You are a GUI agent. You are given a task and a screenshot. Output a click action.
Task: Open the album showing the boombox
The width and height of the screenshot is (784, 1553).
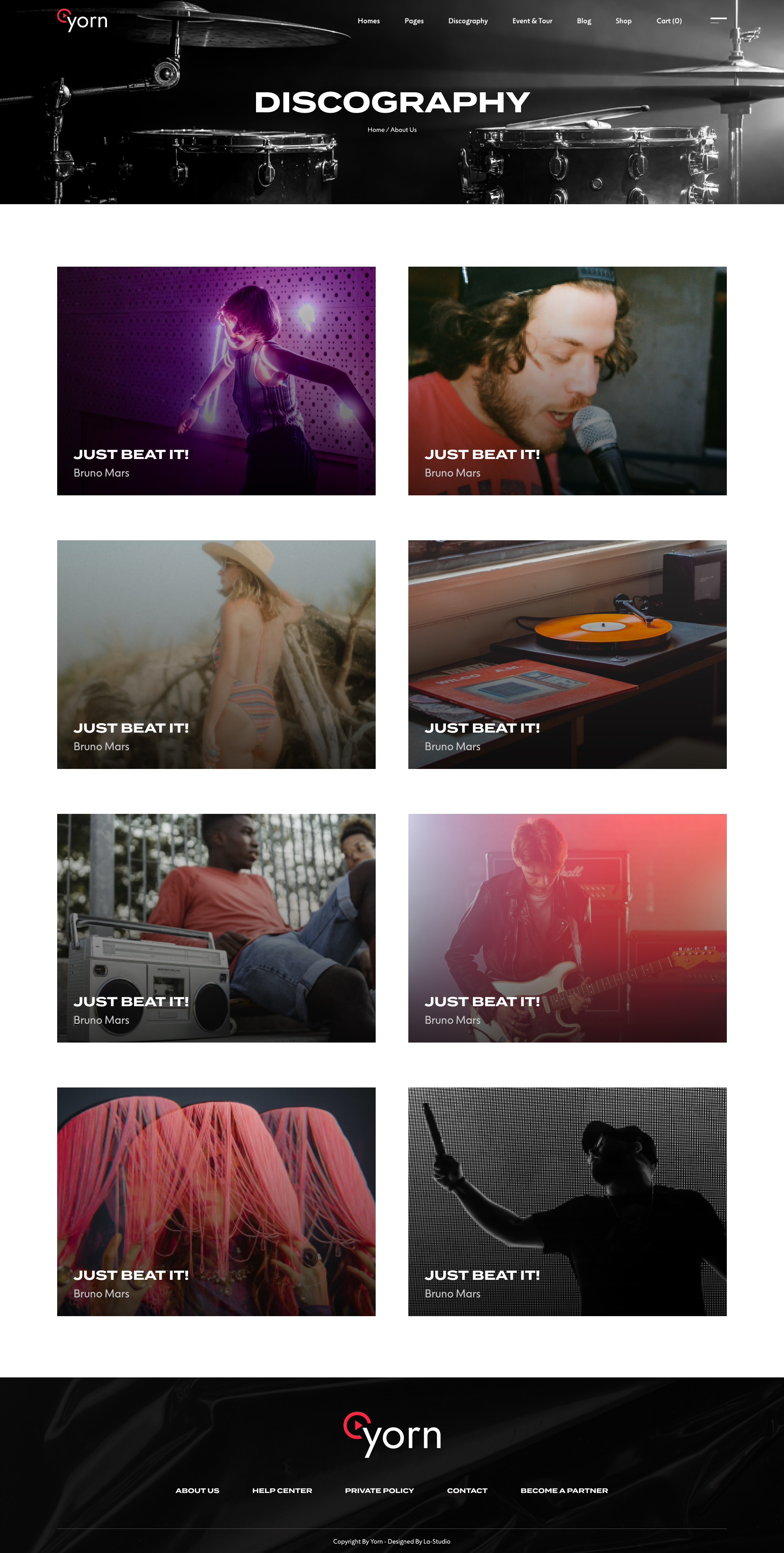click(x=216, y=928)
